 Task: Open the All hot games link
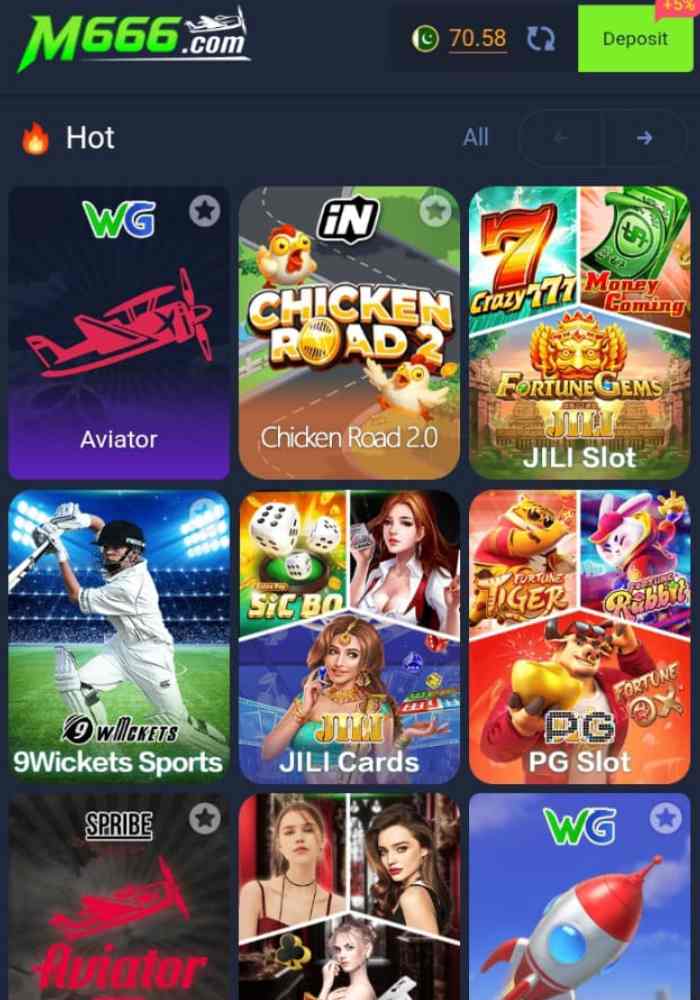[476, 137]
